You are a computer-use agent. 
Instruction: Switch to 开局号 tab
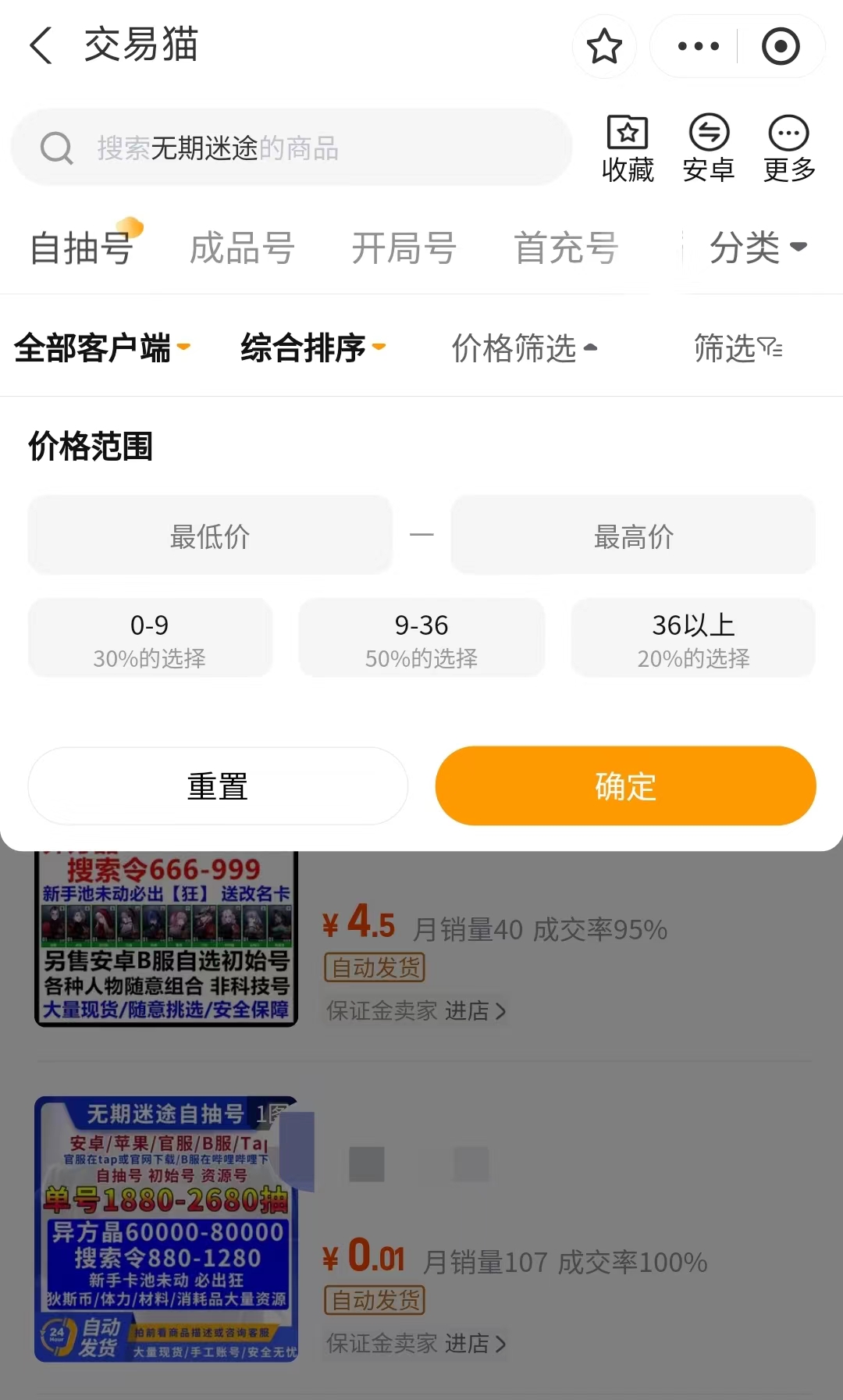404,248
